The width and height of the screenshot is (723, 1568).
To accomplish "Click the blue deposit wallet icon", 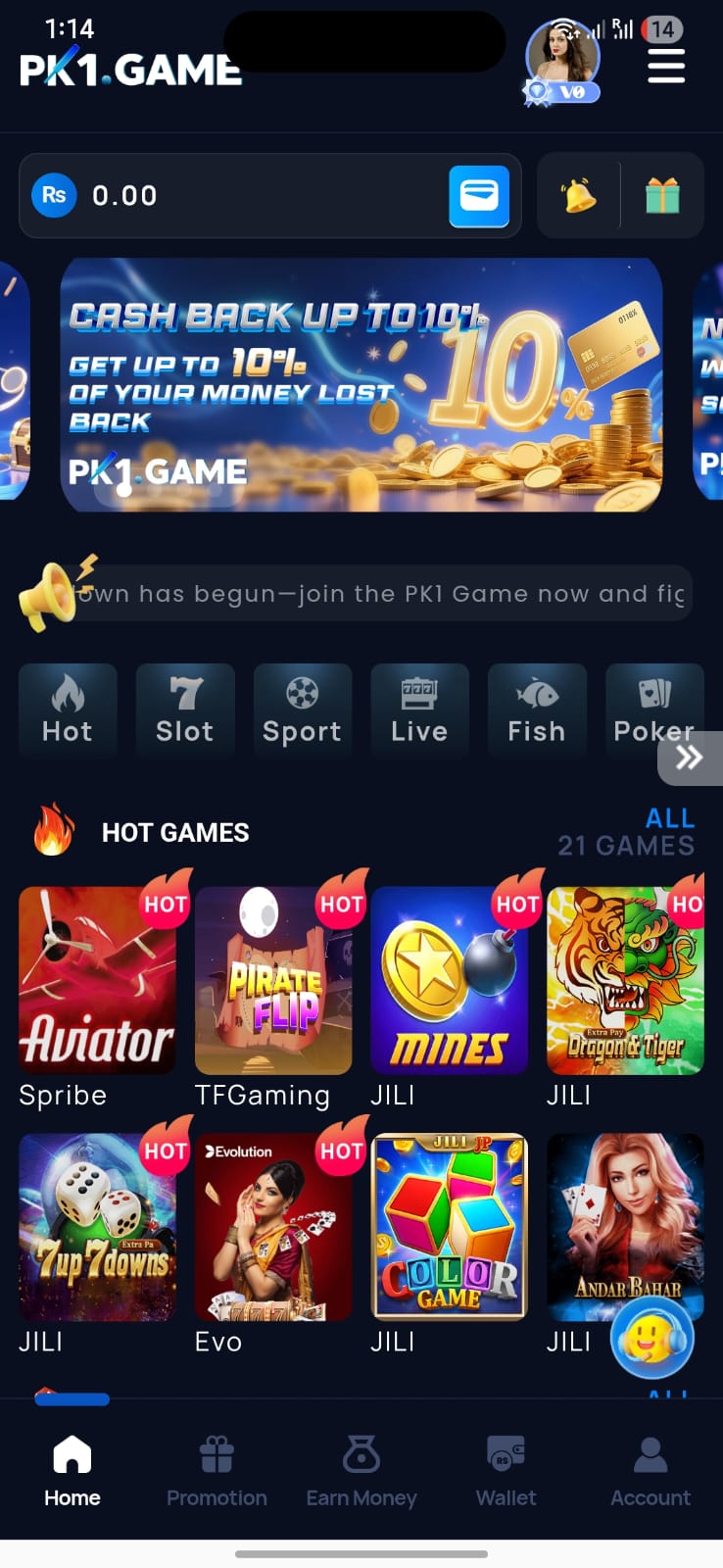I will tap(479, 195).
